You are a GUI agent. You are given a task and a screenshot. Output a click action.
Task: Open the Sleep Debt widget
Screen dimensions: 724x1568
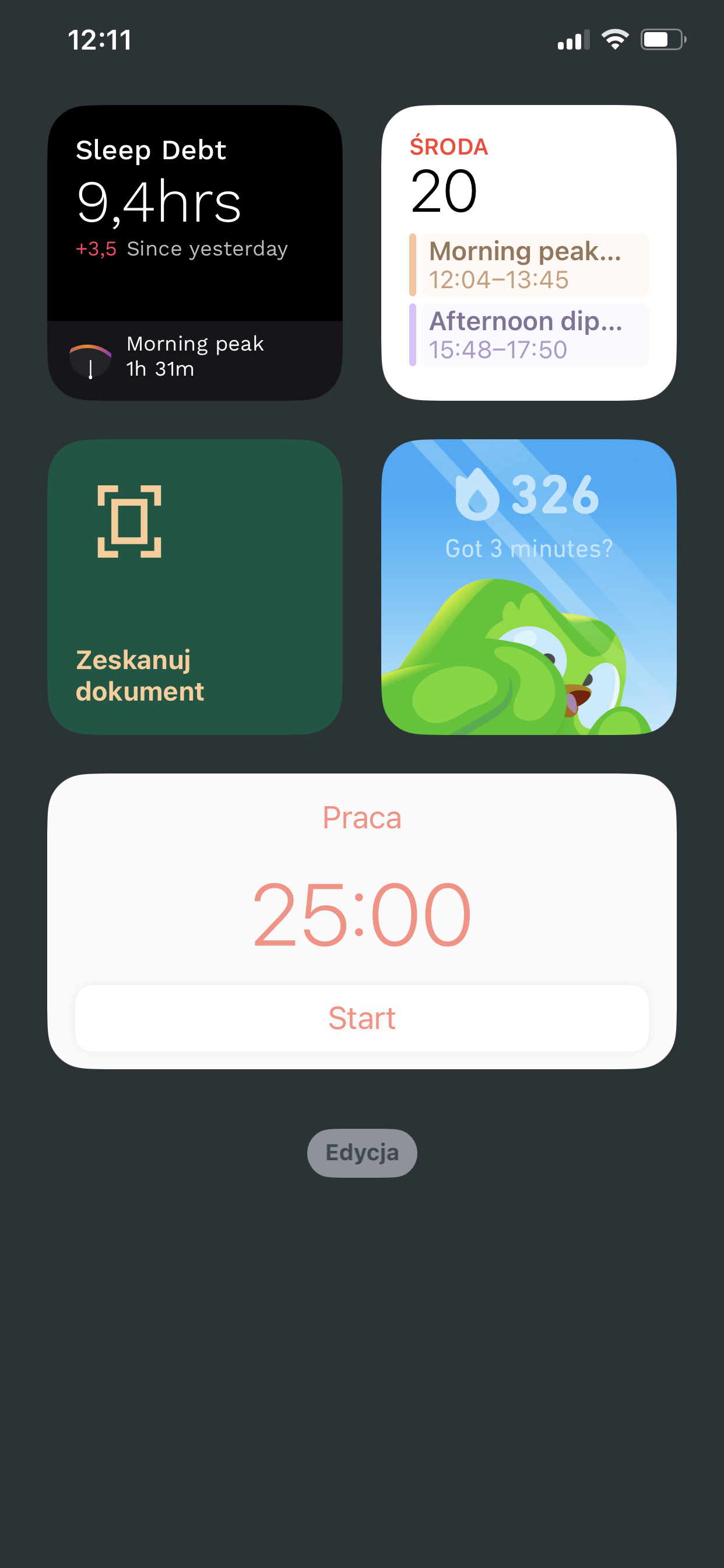pyautogui.click(x=195, y=253)
